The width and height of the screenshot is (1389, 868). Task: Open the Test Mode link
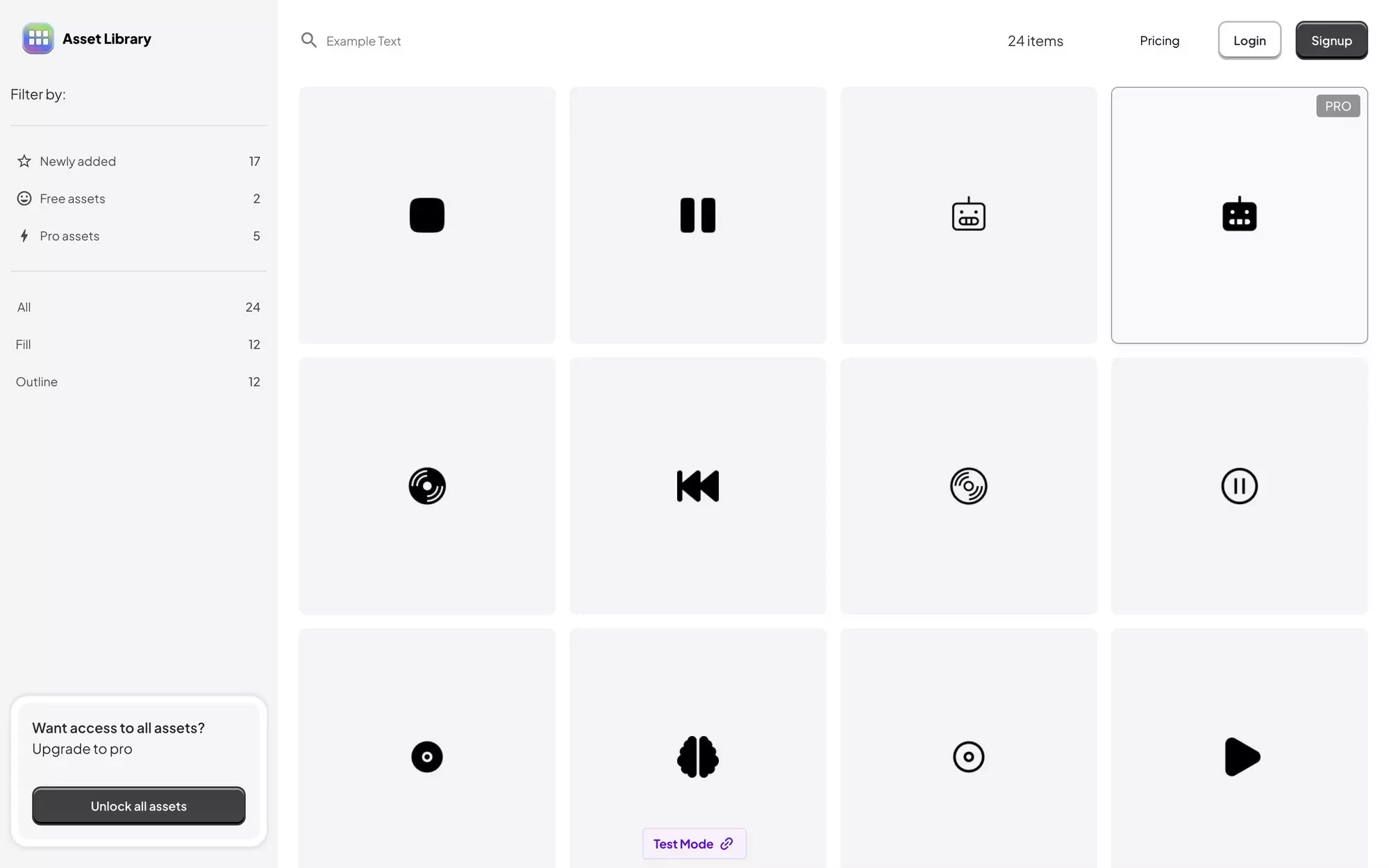693,844
